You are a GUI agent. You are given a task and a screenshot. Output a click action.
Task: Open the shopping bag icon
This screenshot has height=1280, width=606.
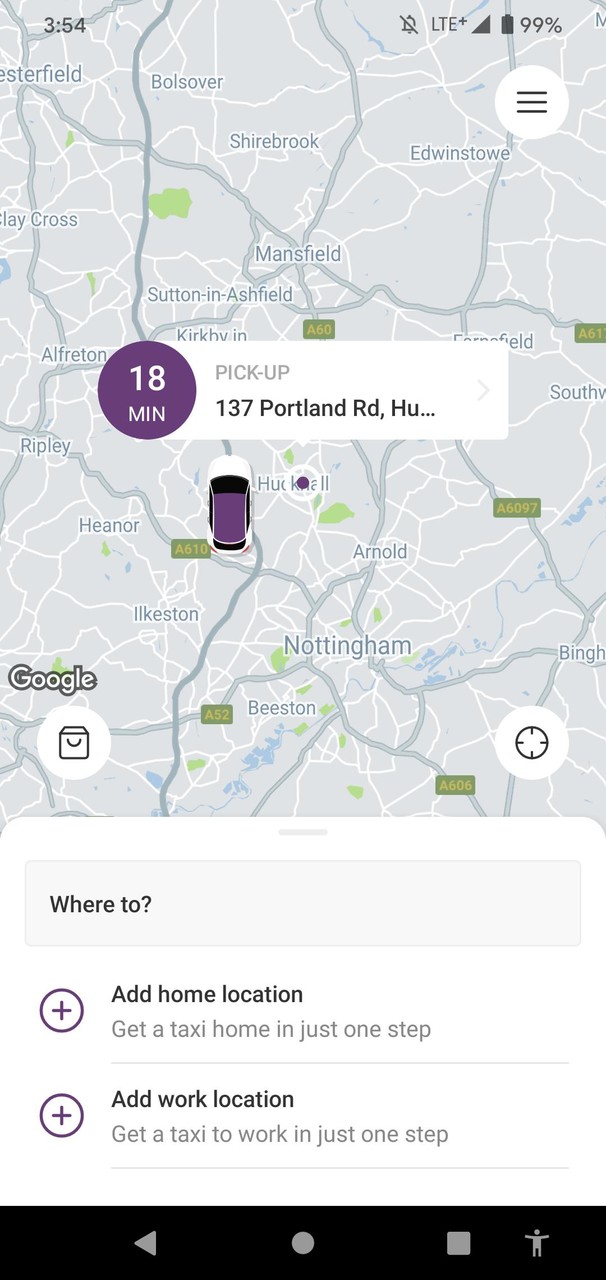pyautogui.click(x=74, y=743)
